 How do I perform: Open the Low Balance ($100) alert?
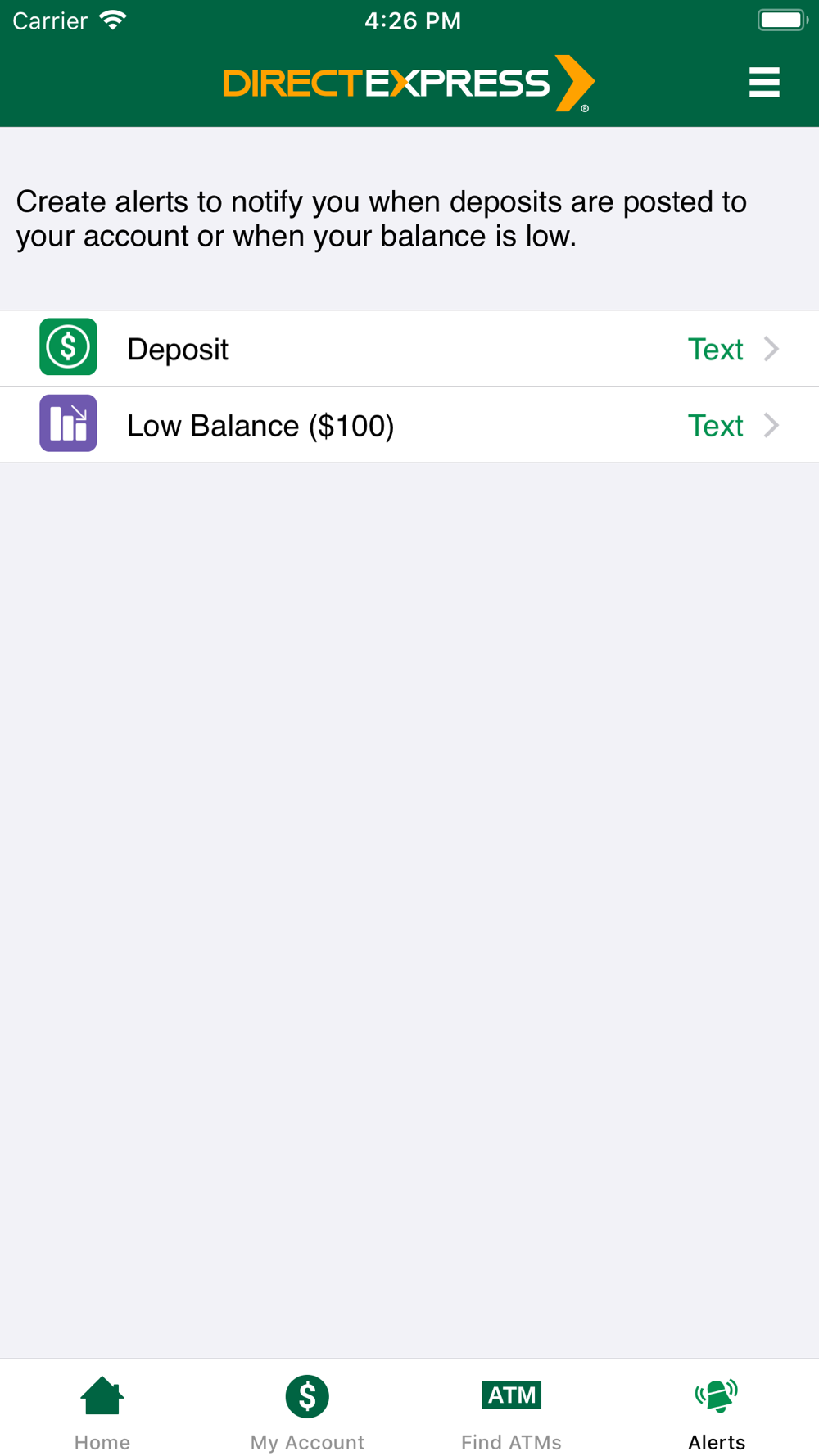409,425
